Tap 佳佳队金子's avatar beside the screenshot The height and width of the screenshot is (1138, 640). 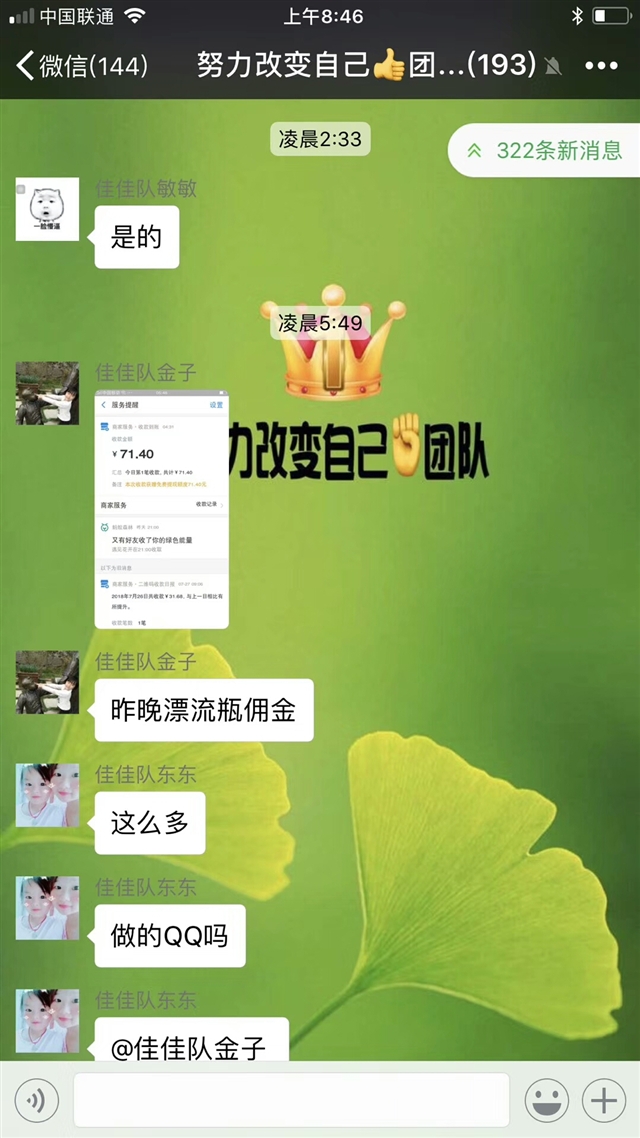(x=47, y=393)
